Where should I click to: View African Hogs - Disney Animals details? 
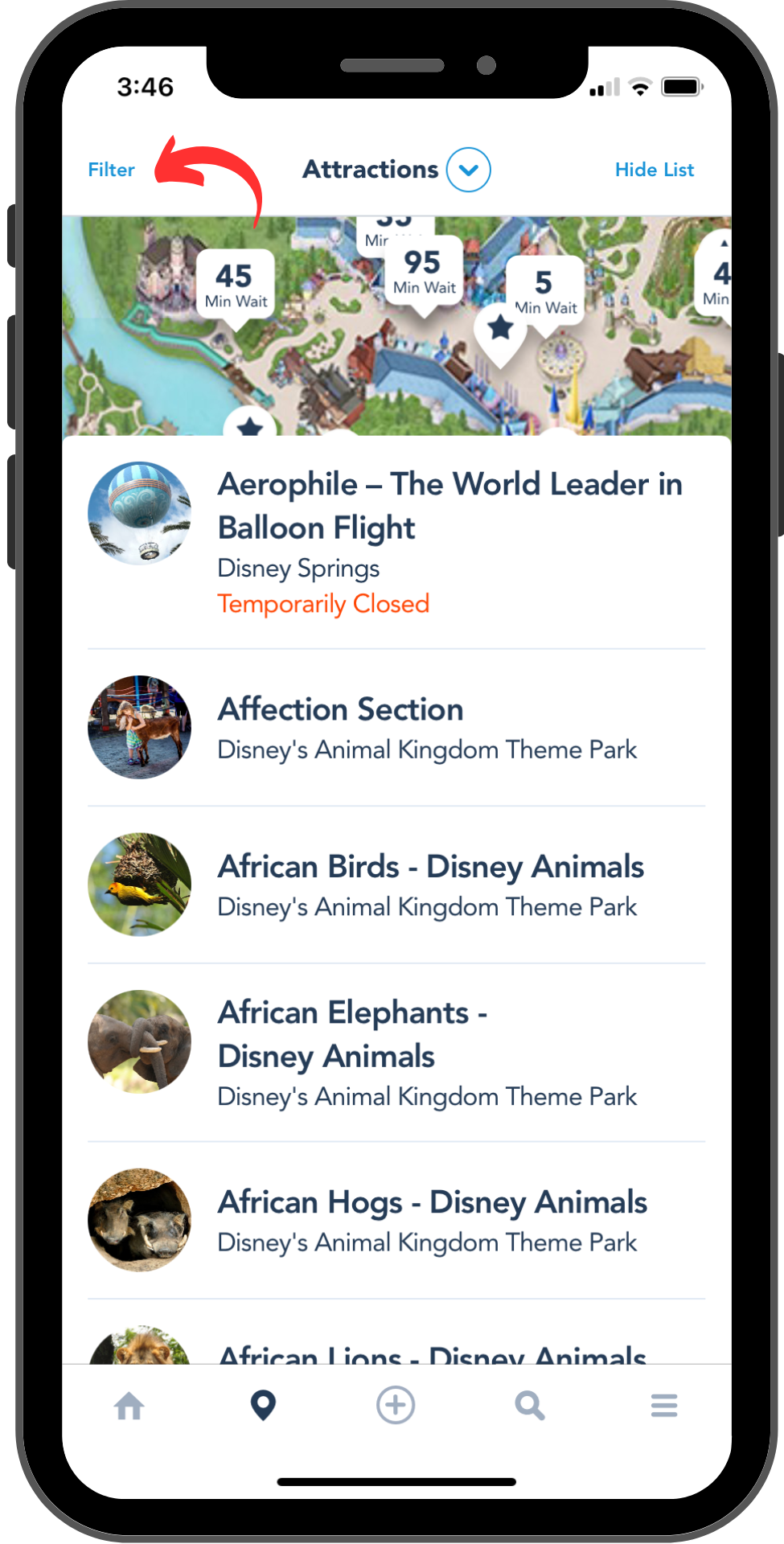click(396, 1220)
